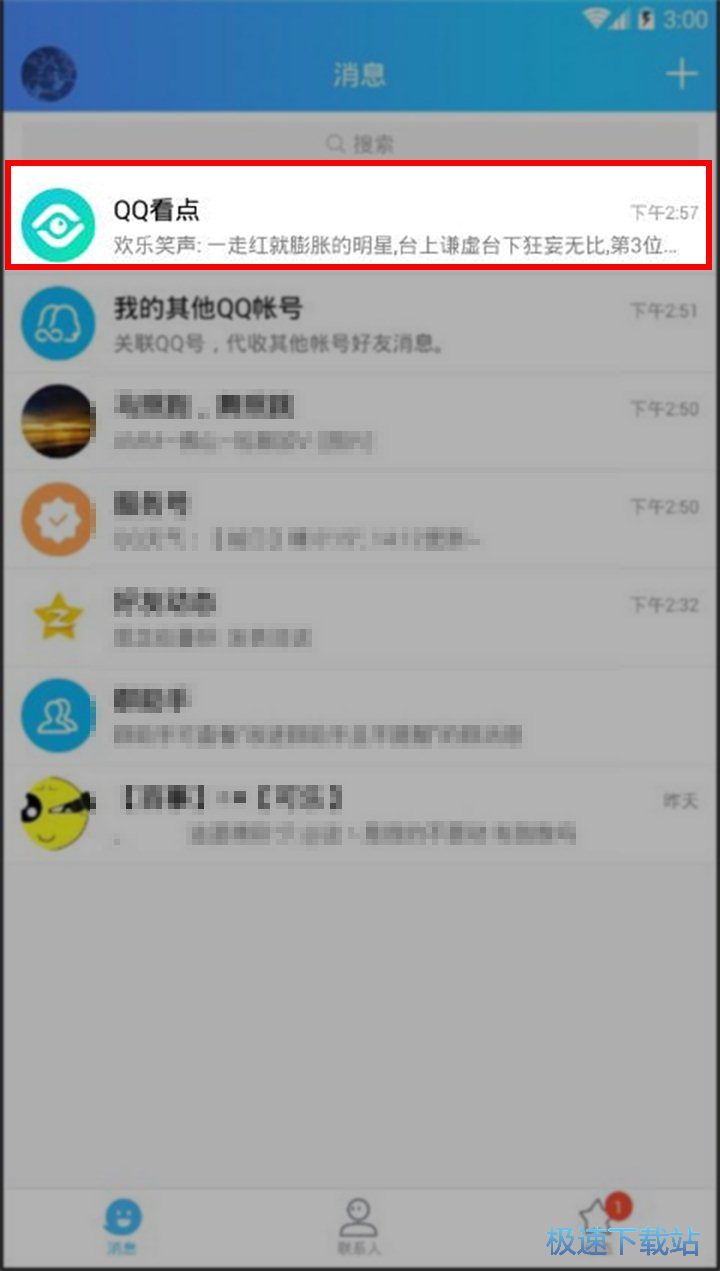Tap the QQ看点 green eye icon
This screenshot has width=720, height=1271.
(57, 222)
